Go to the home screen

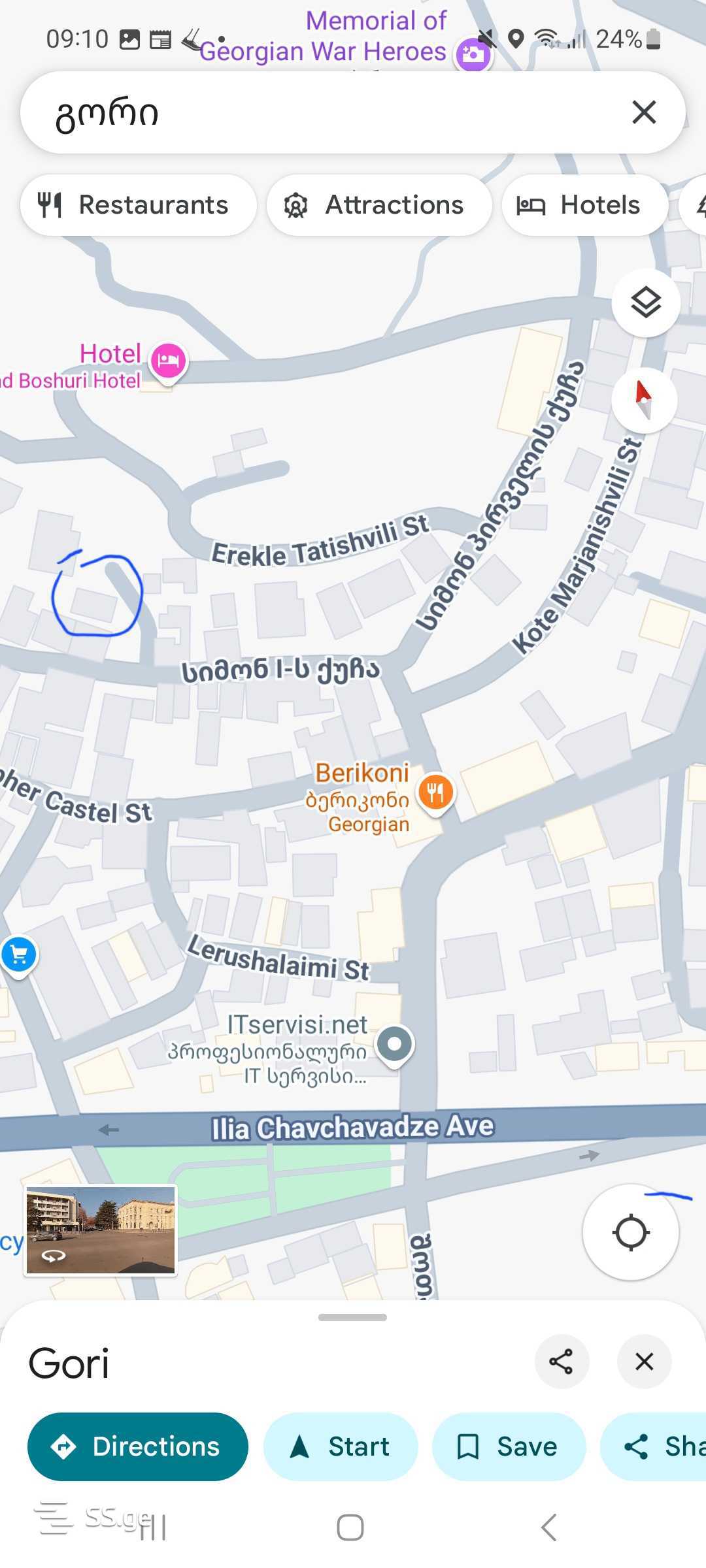350,1527
